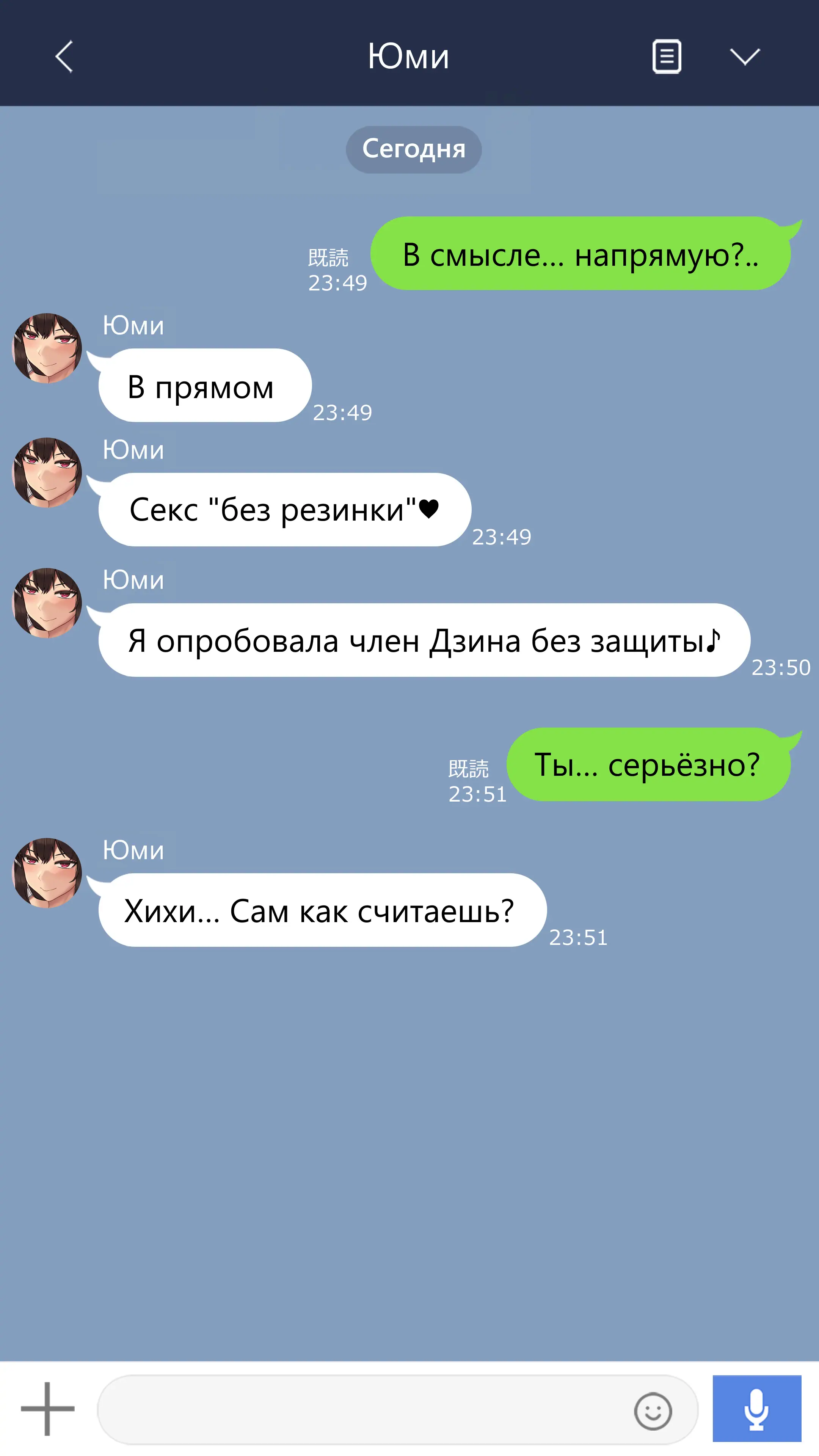Open the plus attachment menu
Image resolution: width=819 pixels, height=1456 pixels.
tap(47, 1409)
